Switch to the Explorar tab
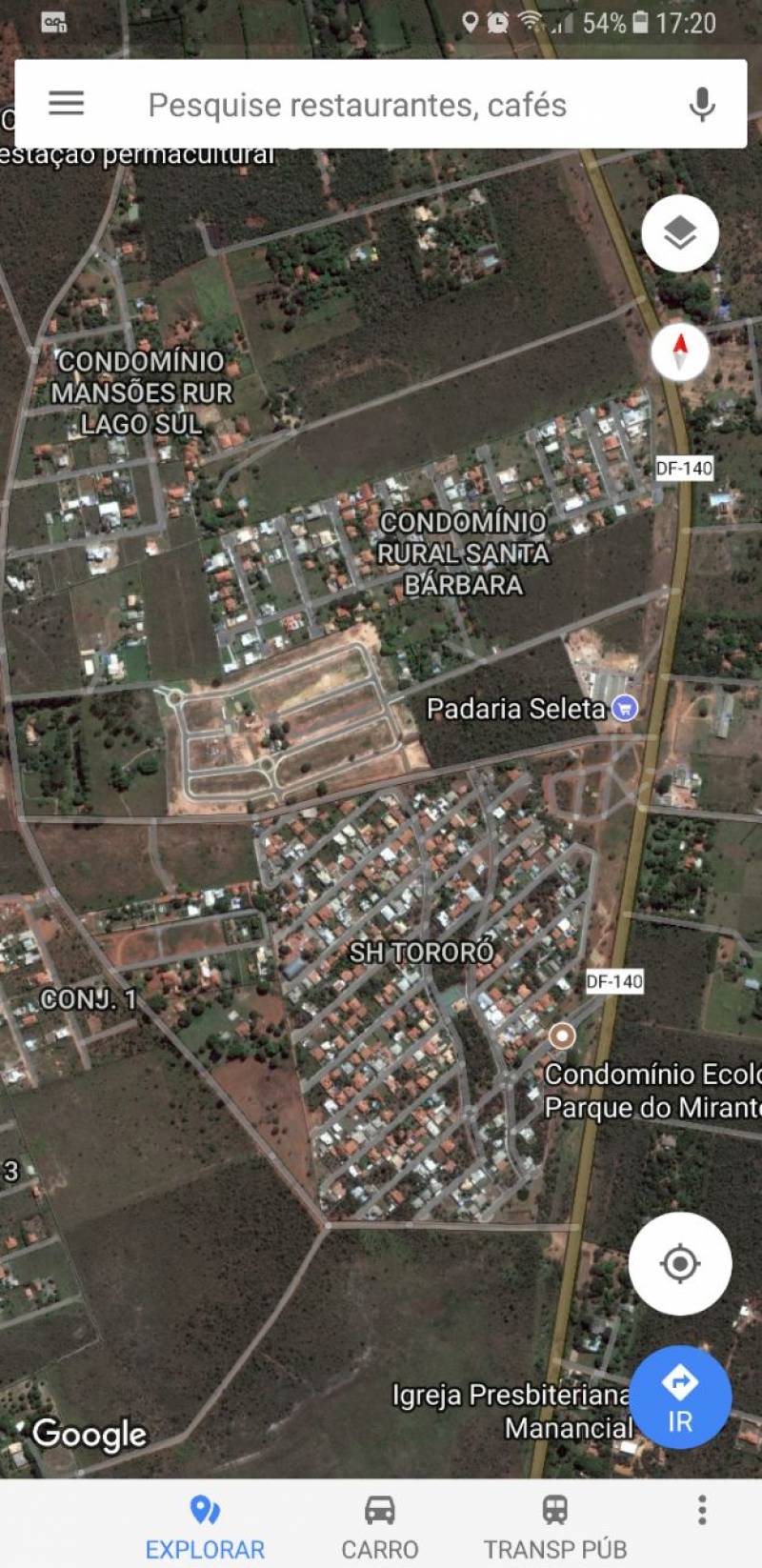 click(x=205, y=1525)
